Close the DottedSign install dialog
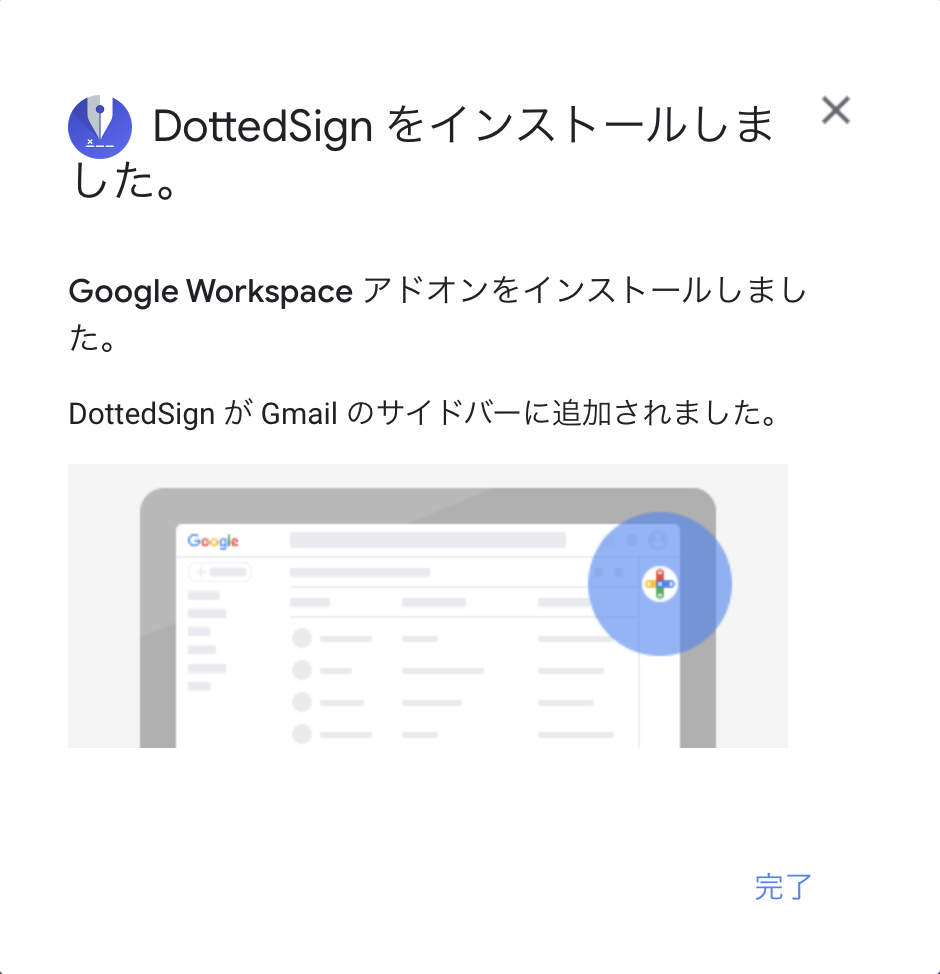940x974 pixels. point(835,110)
